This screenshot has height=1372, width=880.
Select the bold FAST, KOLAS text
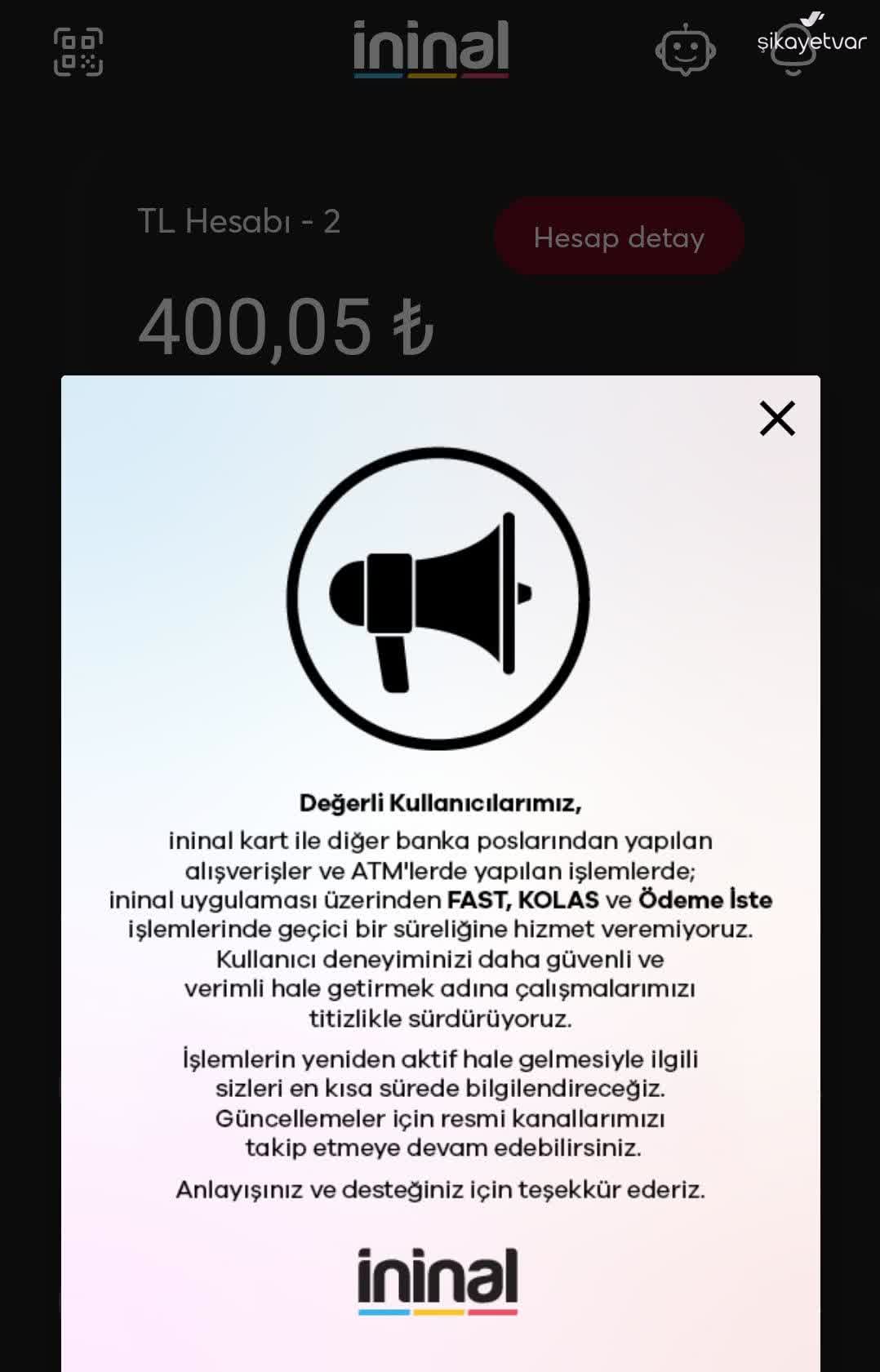point(521,899)
